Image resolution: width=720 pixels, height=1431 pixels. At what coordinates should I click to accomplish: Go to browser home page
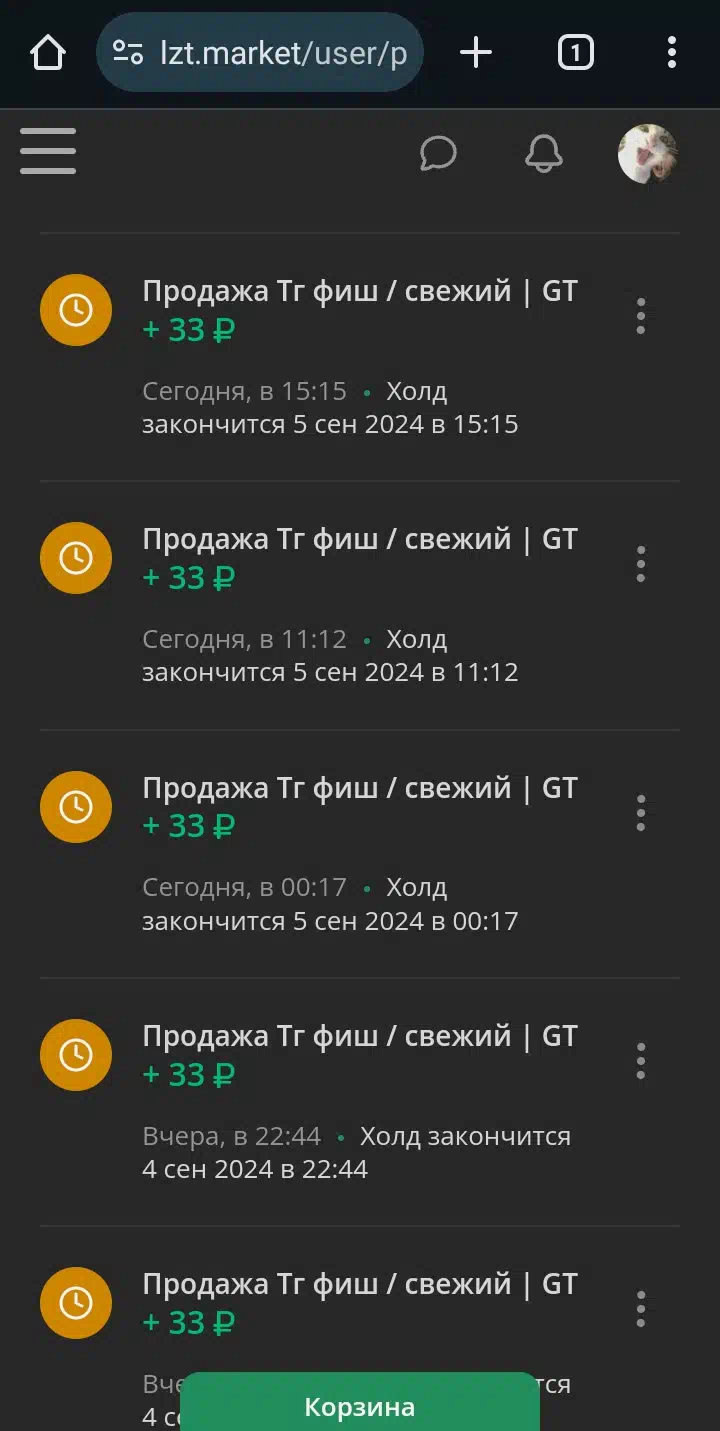click(47, 53)
